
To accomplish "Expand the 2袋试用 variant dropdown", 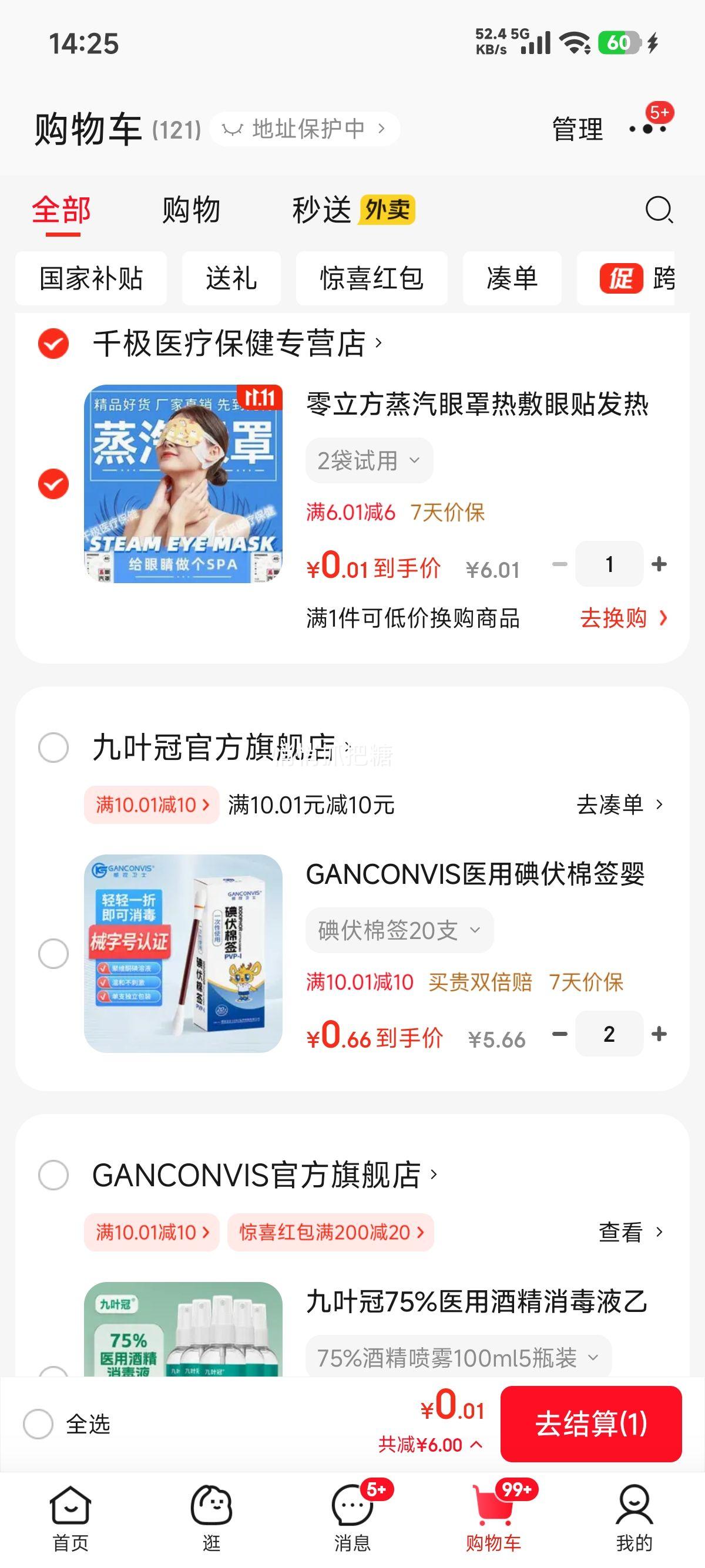I will 369,461.
